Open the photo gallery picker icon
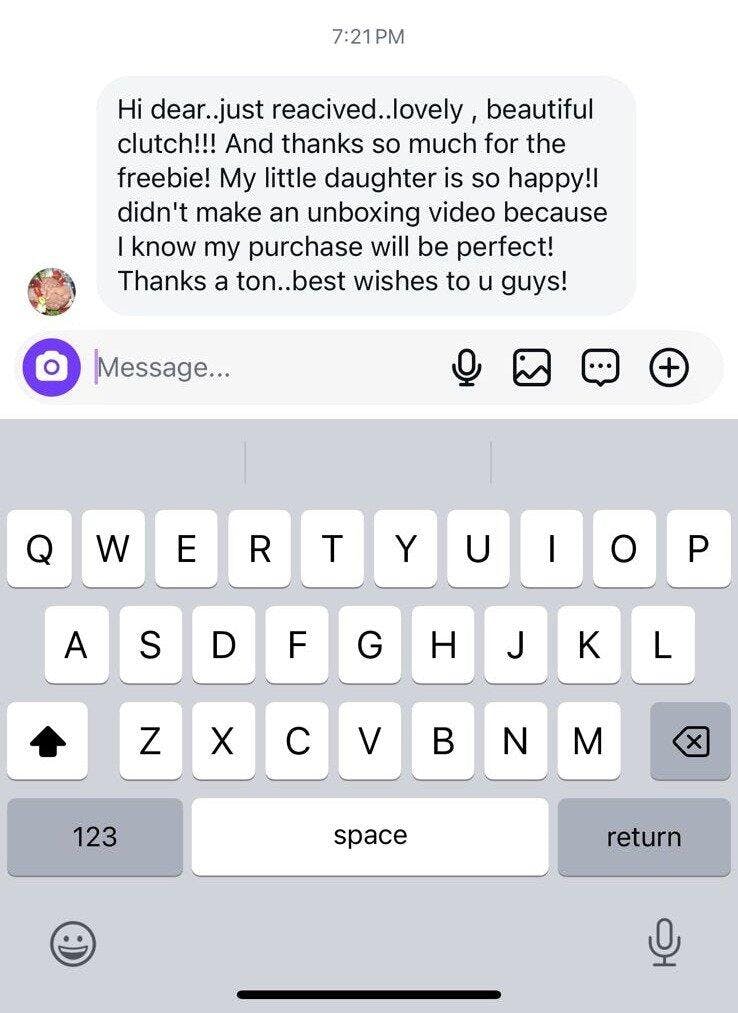 [x=531, y=368]
